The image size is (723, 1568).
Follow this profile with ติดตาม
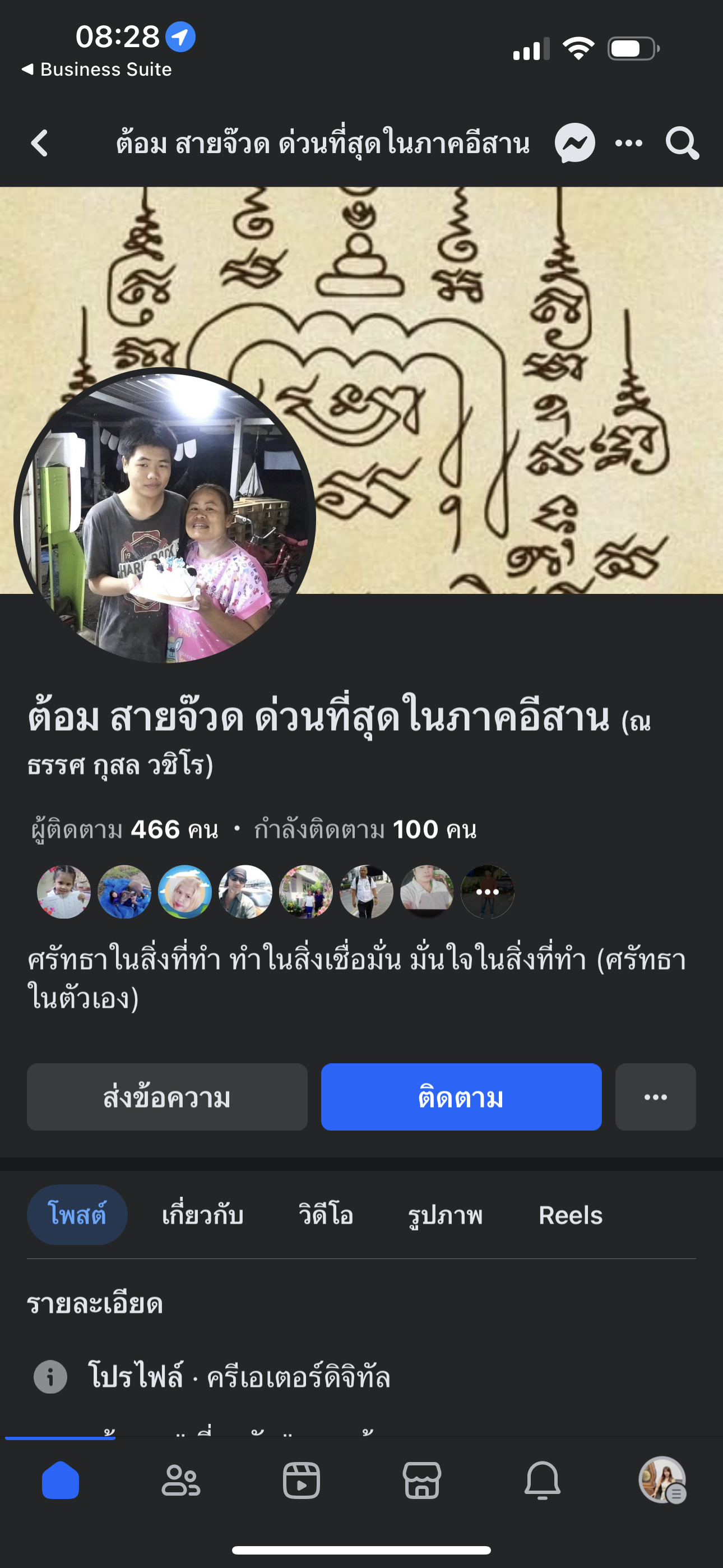(461, 1097)
